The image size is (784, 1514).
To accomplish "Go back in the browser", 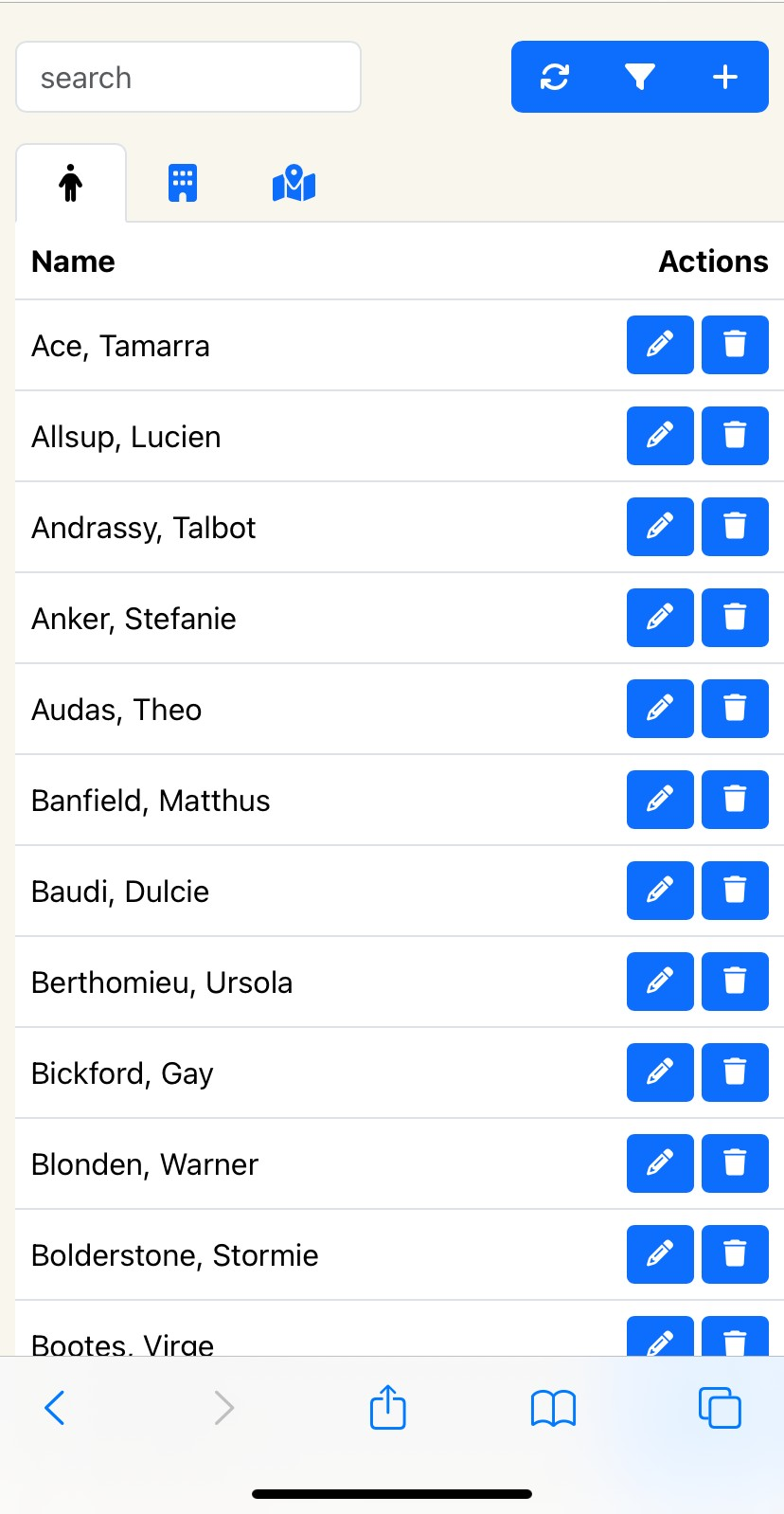I will click(55, 1408).
